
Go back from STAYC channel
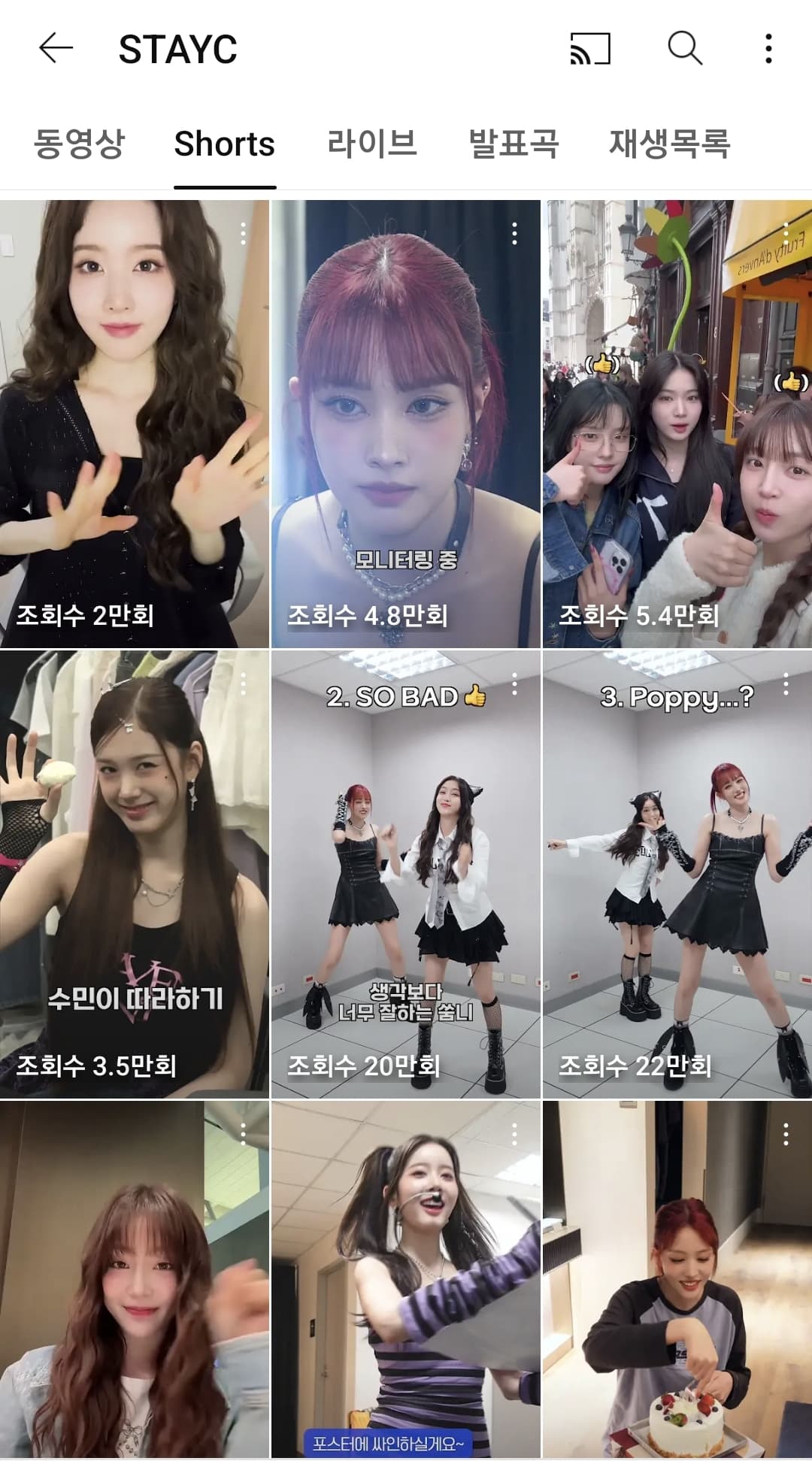pos(56,49)
